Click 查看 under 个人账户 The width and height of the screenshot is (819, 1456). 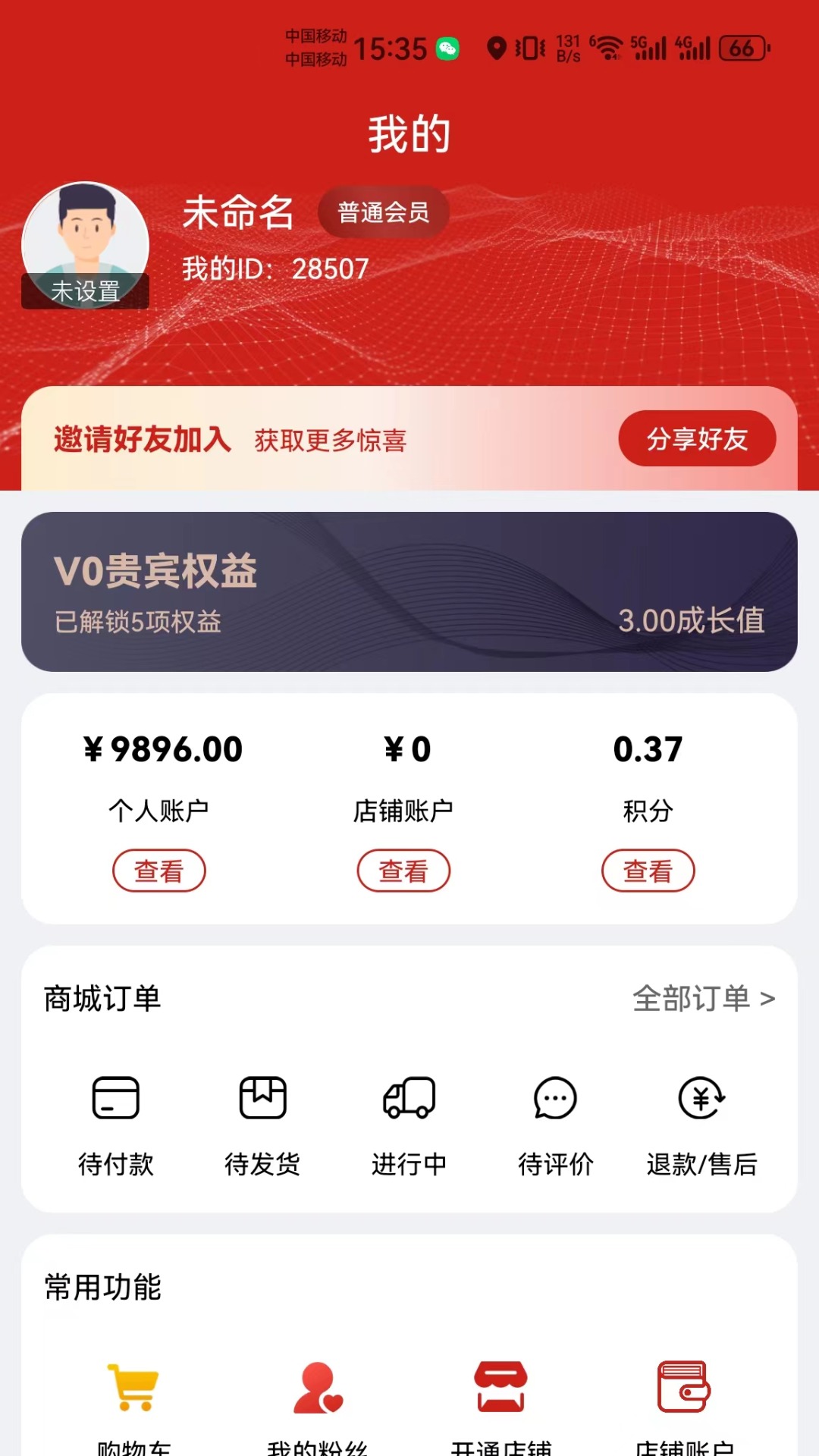159,871
